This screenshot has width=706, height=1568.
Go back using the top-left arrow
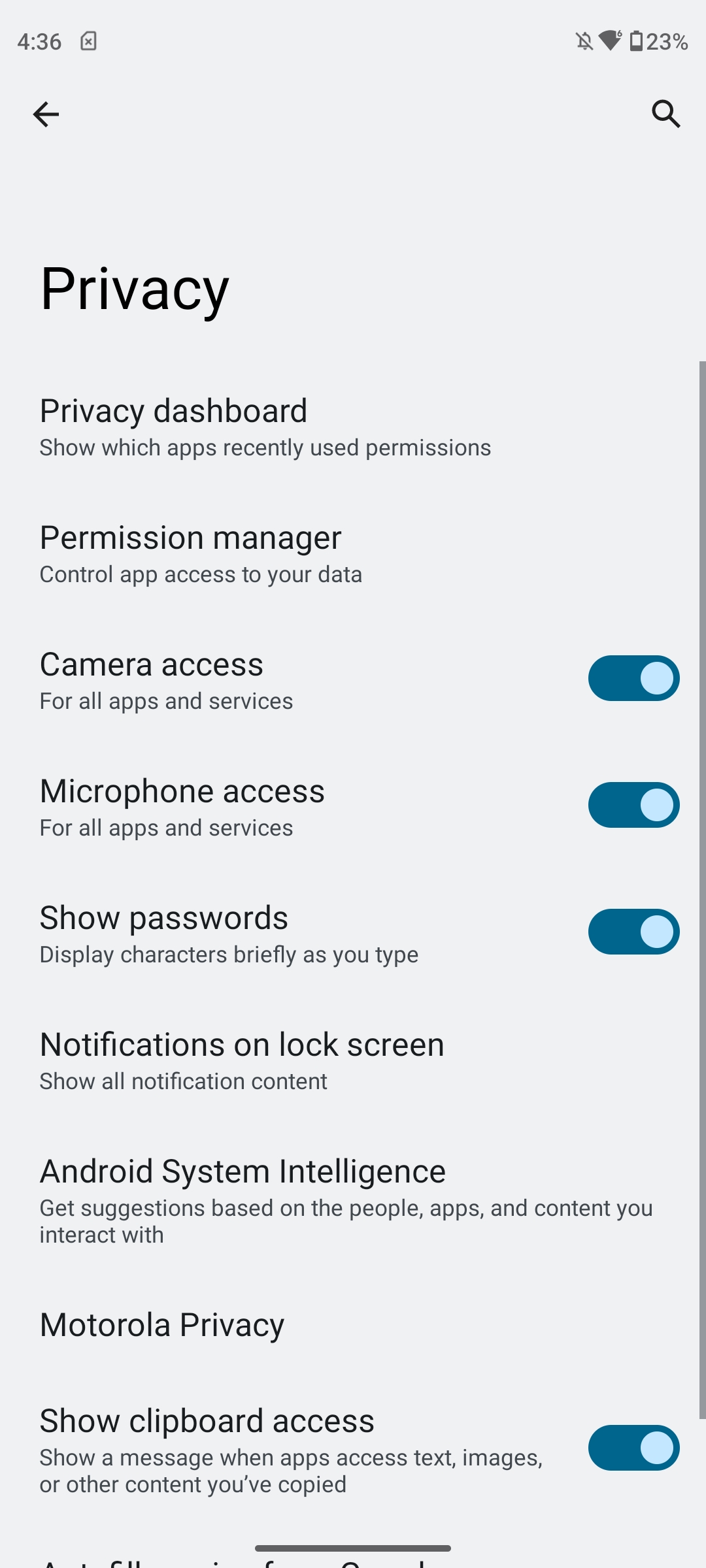46,114
